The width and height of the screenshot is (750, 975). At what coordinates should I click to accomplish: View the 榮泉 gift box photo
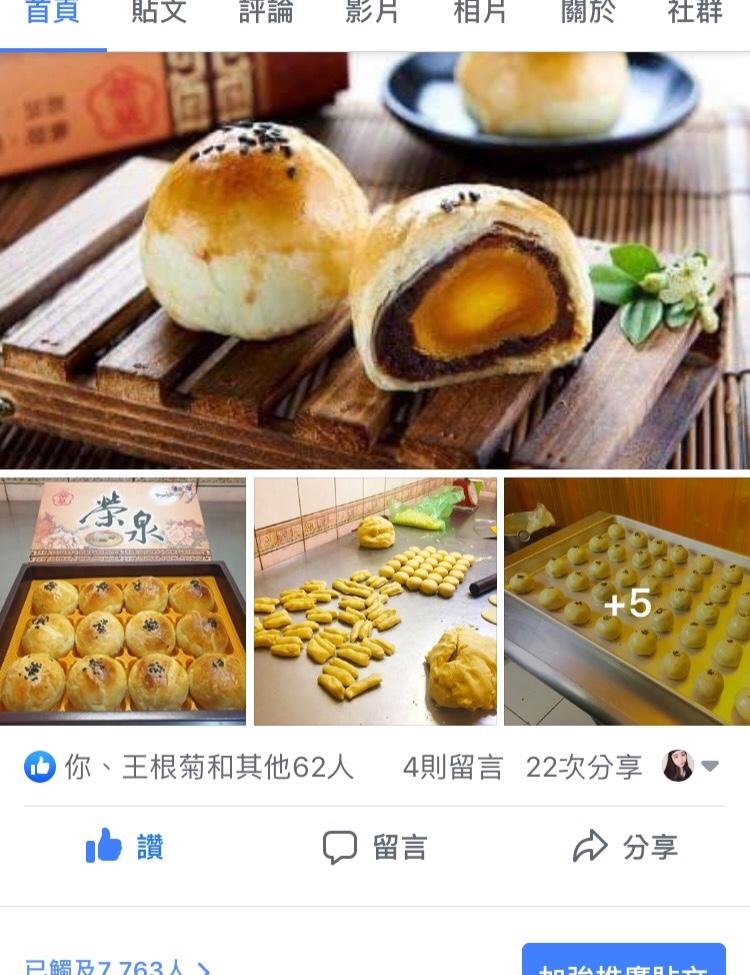[x=123, y=601]
